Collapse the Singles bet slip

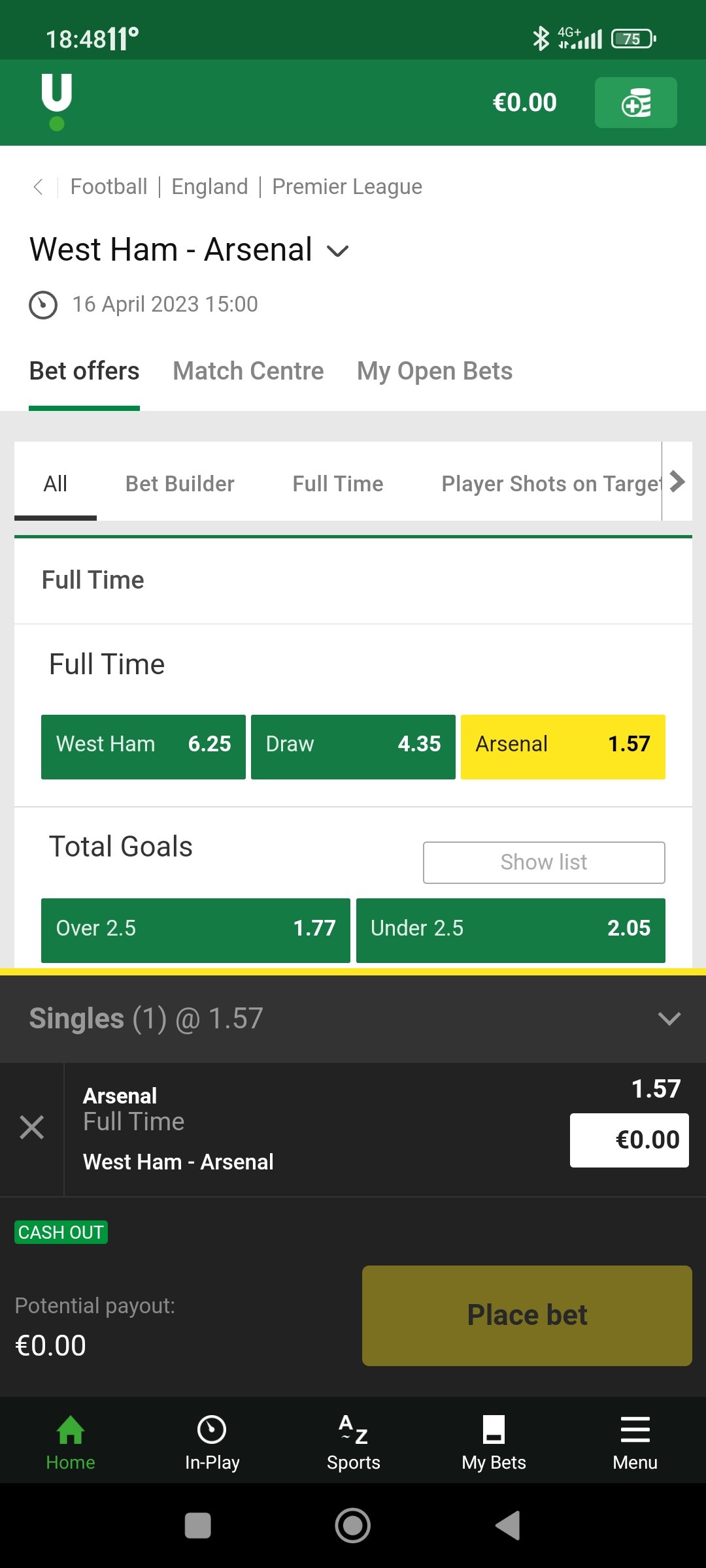669,1019
